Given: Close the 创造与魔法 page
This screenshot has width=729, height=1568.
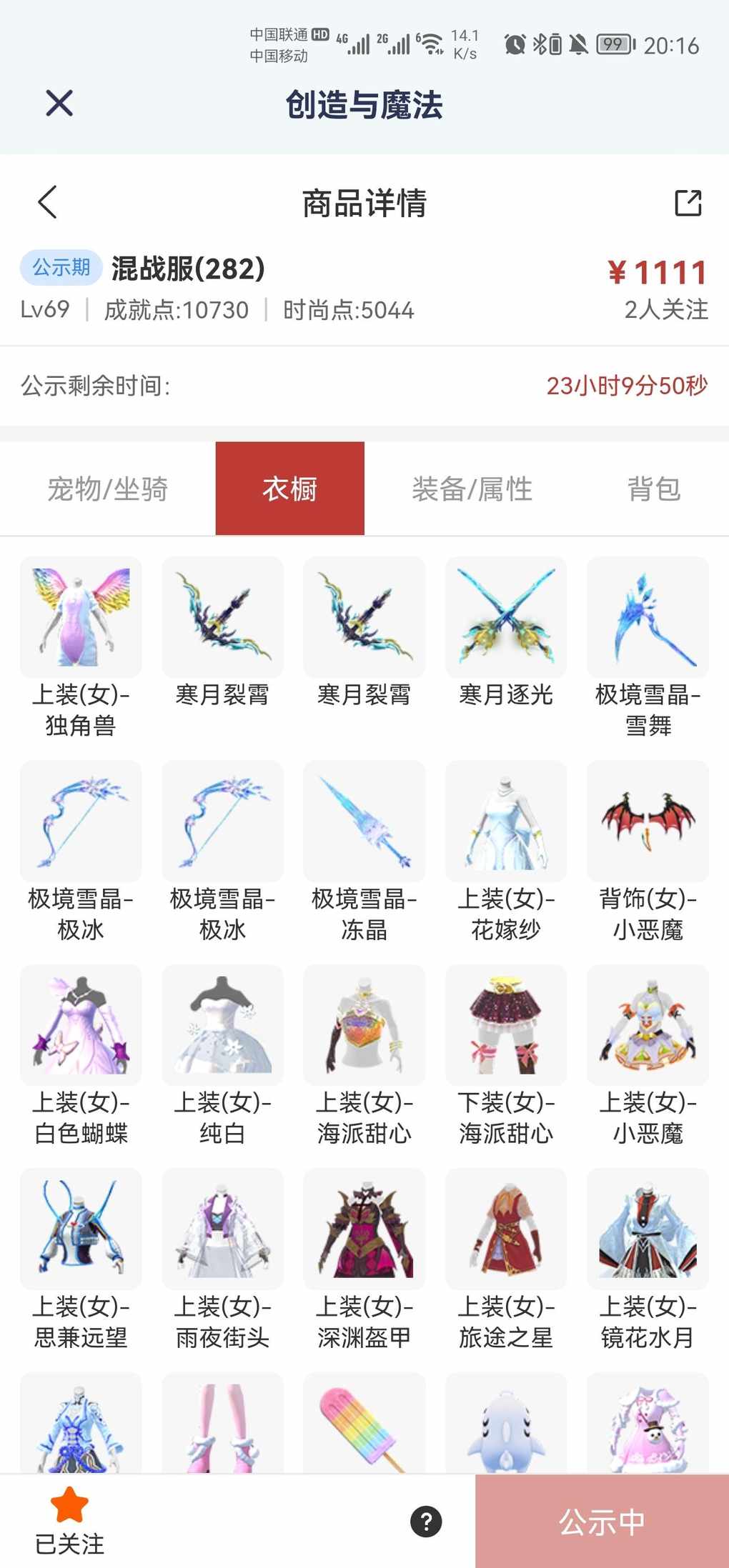Looking at the screenshot, I should [x=59, y=104].
